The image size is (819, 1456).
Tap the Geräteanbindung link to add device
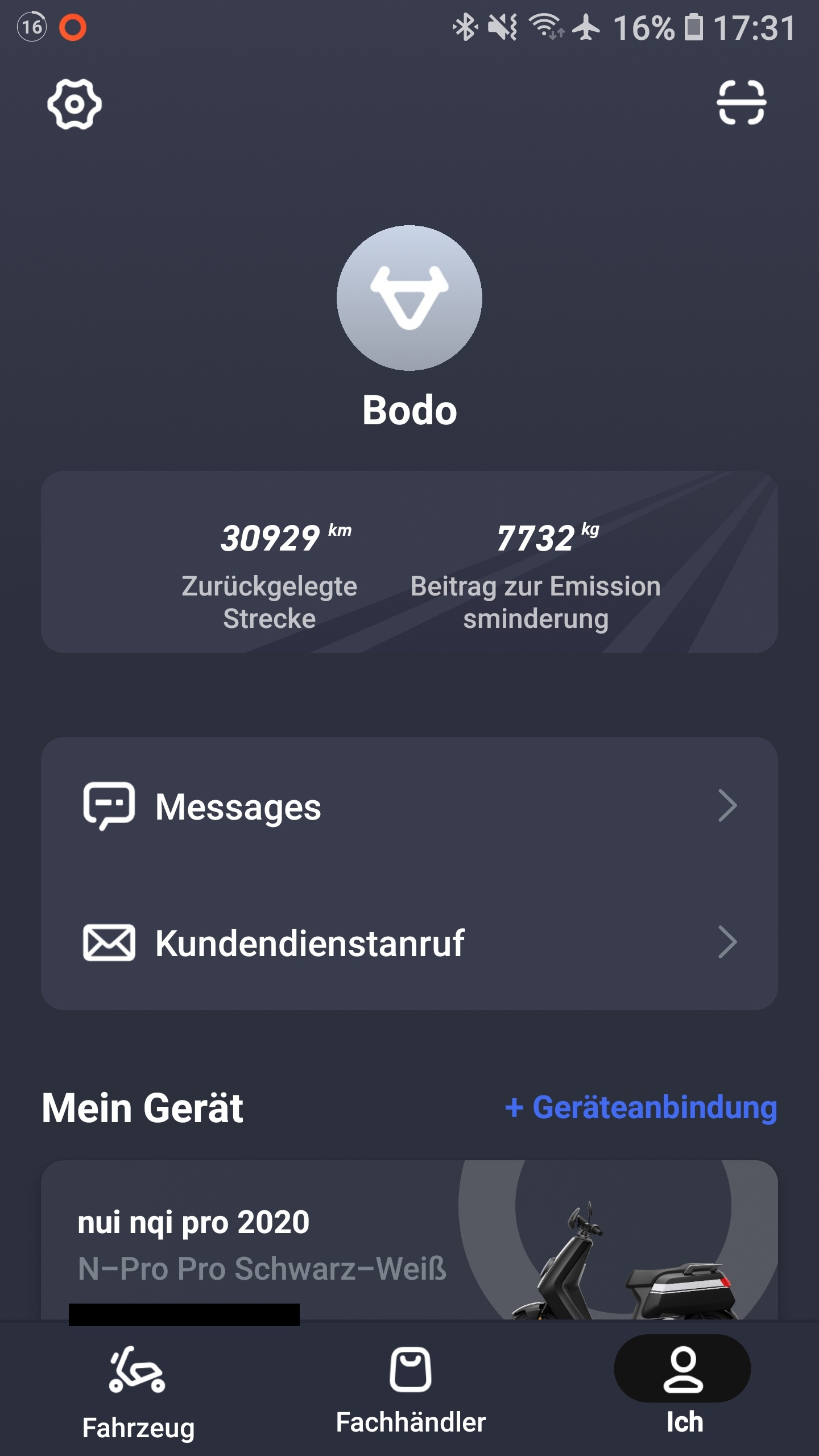click(641, 1107)
